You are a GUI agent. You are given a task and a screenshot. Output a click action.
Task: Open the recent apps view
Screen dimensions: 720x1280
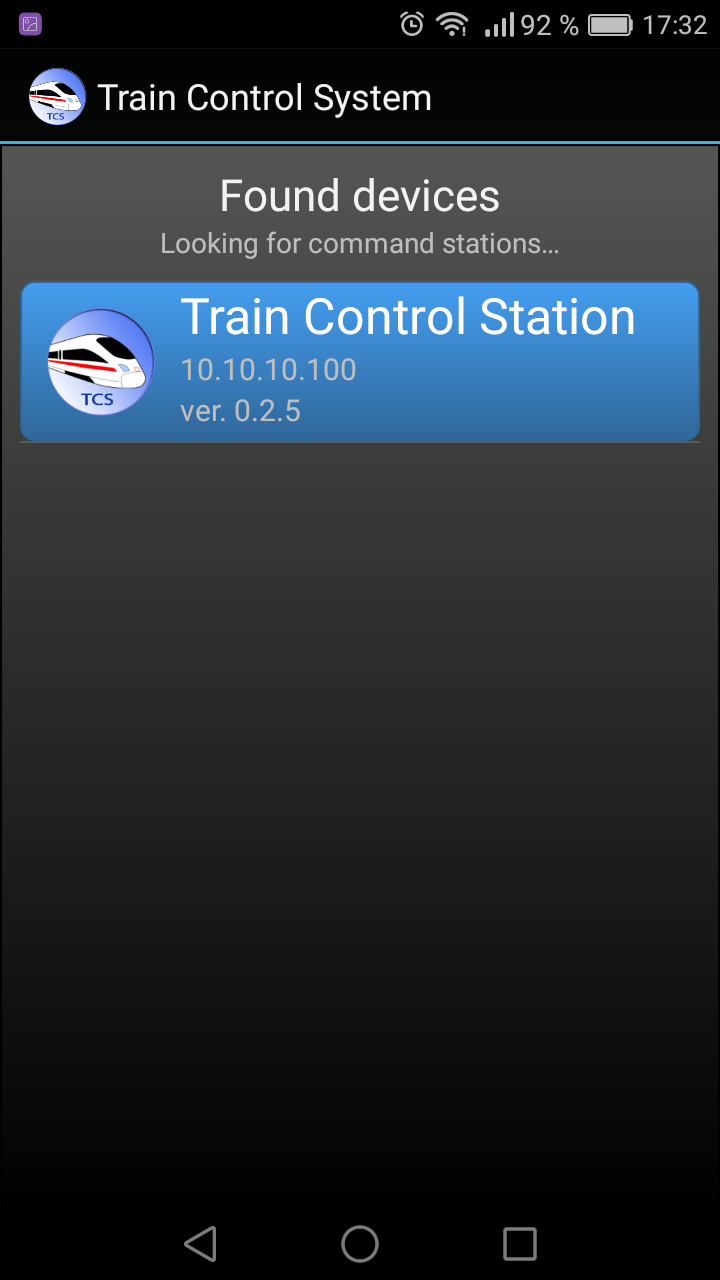click(x=519, y=1244)
